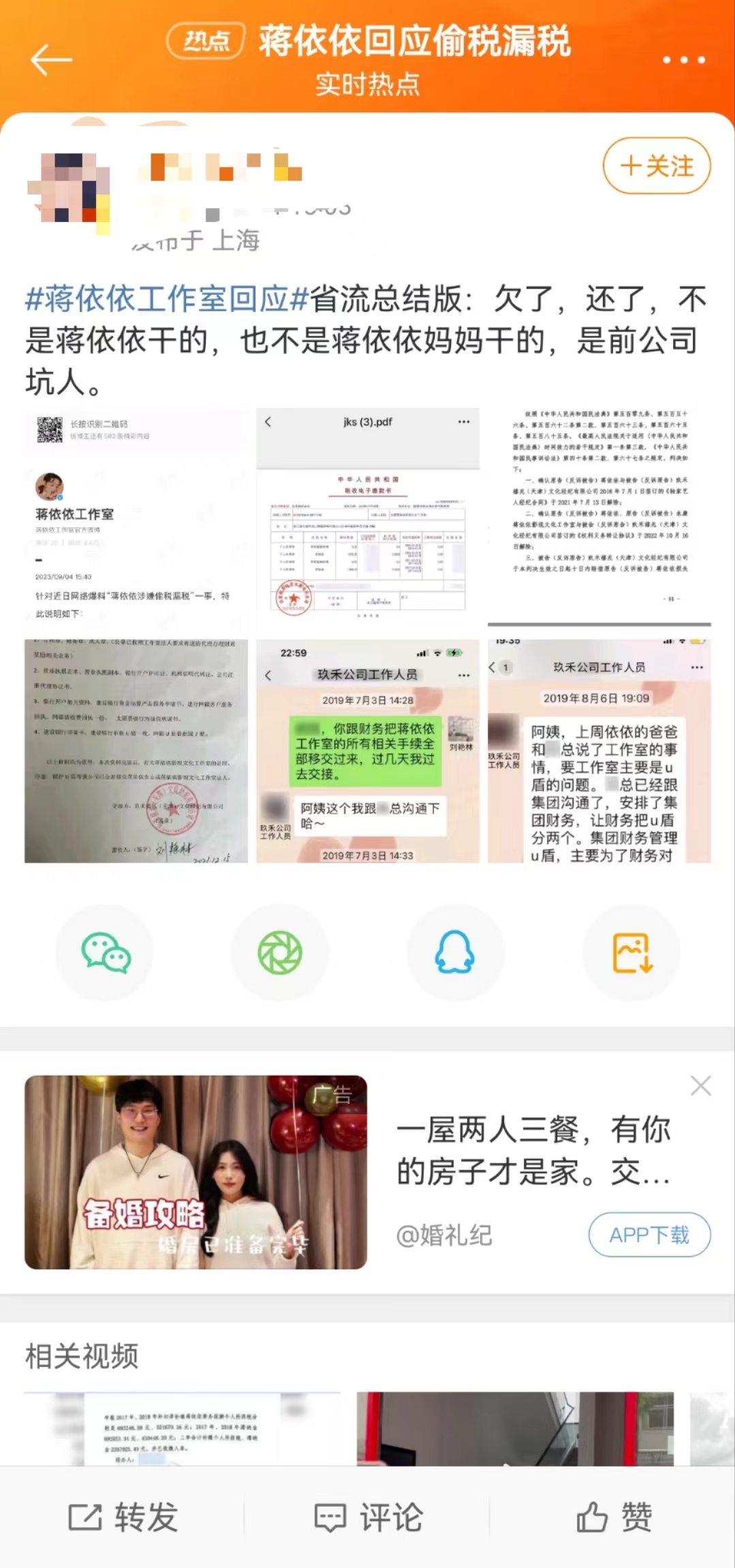
Task: Follow the author with +关注
Action: pyautogui.click(x=656, y=165)
